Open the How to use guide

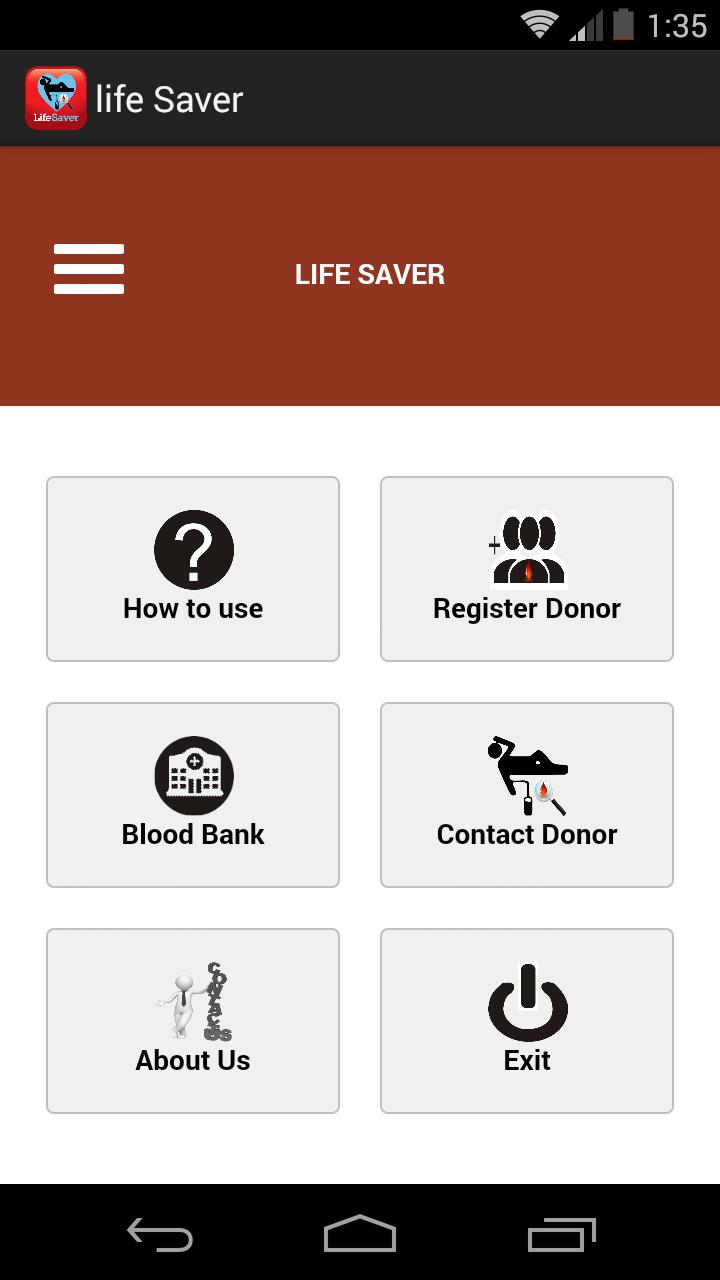193,569
